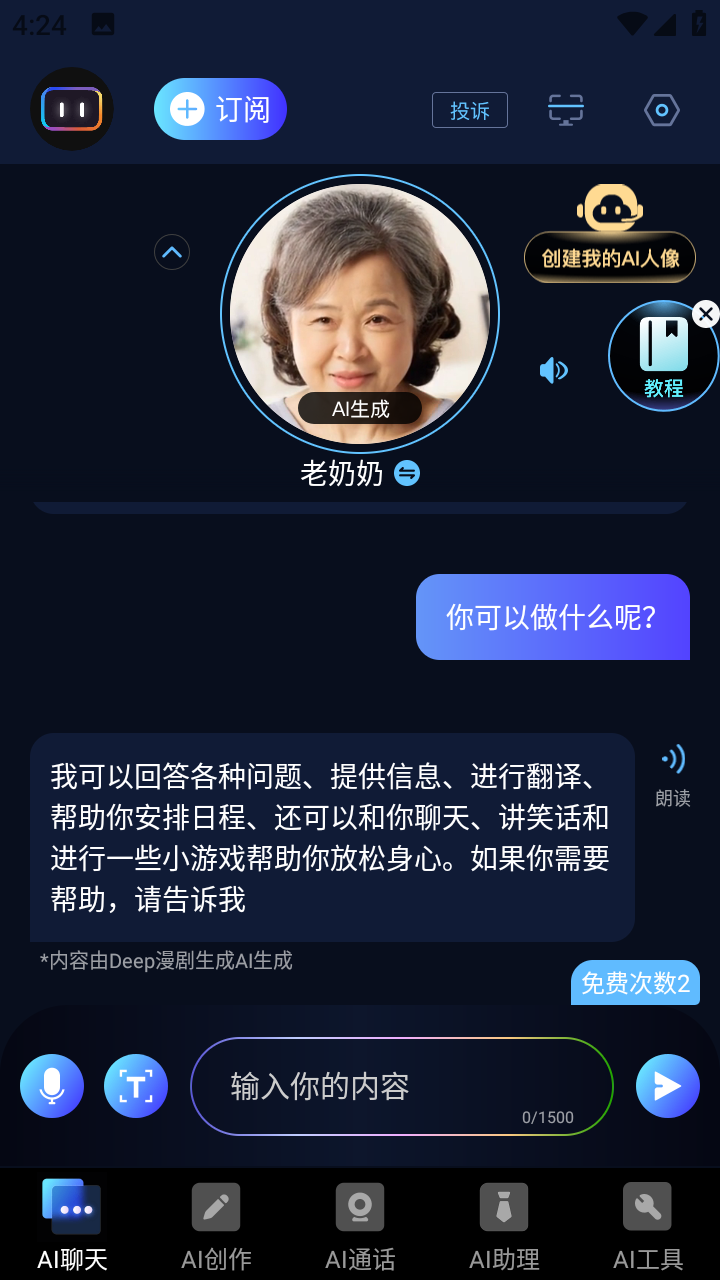This screenshot has height=1280, width=720.
Task: Tap 朗读 to read reply aloud
Action: [x=673, y=775]
